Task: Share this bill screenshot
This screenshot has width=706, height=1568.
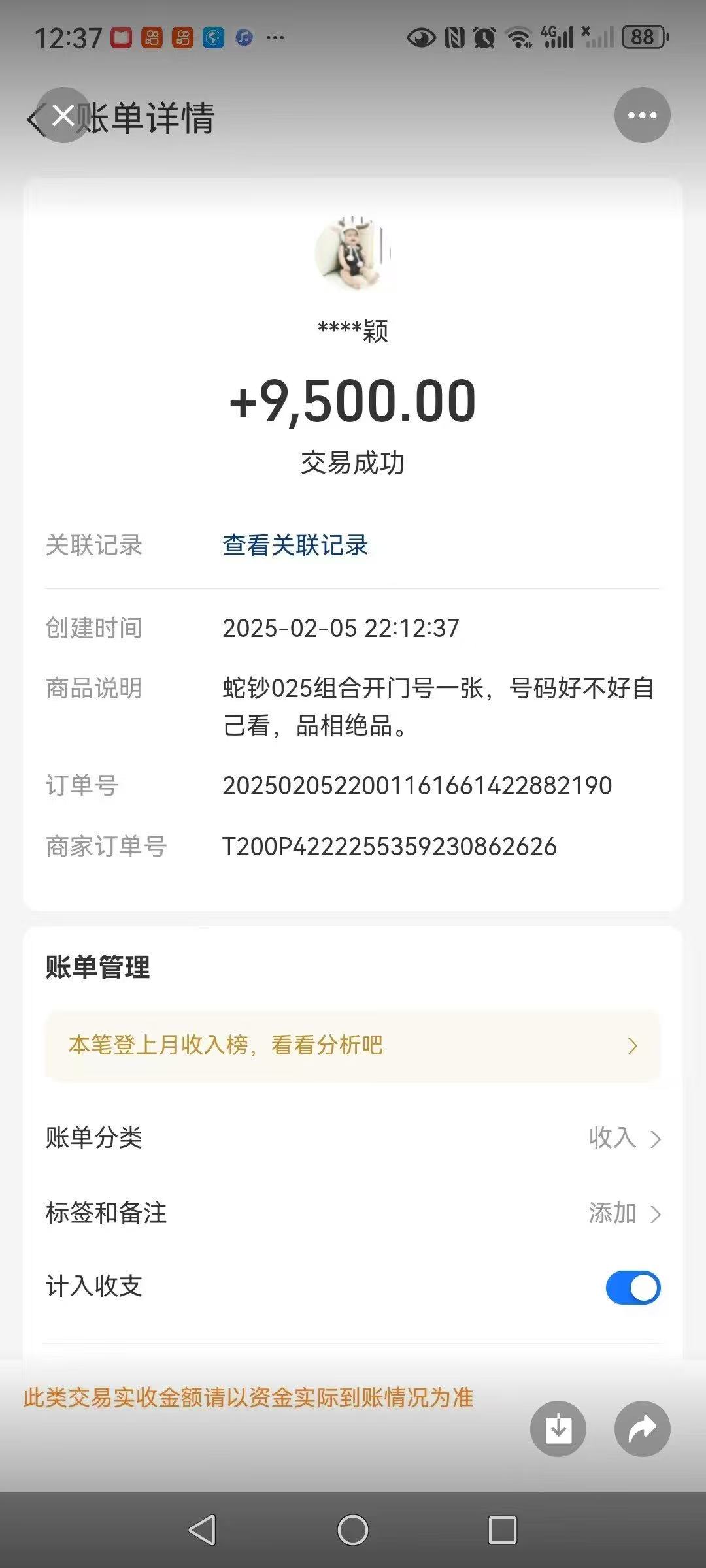Action: [x=642, y=1429]
